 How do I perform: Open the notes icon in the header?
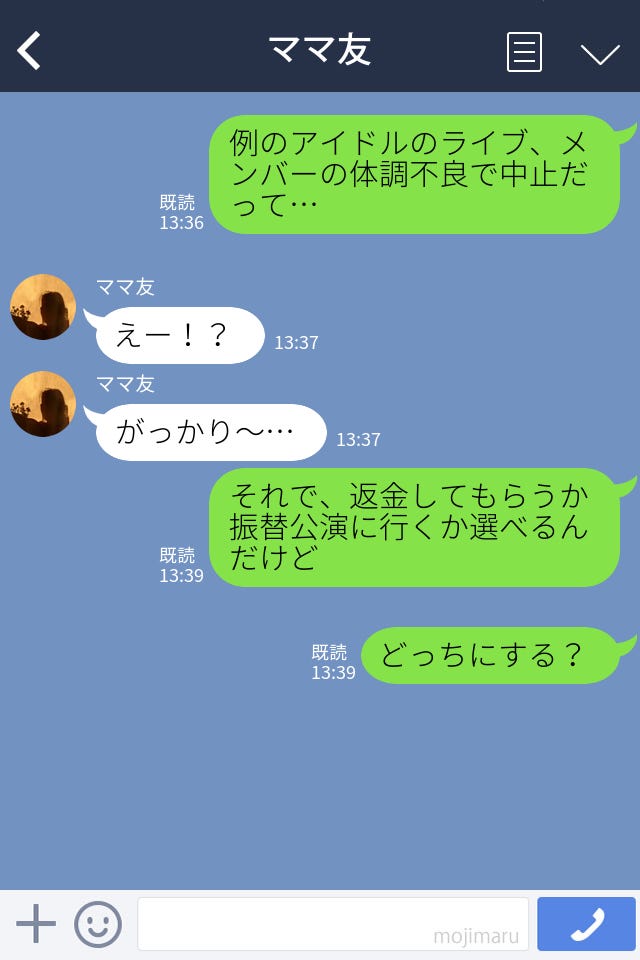[524, 52]
